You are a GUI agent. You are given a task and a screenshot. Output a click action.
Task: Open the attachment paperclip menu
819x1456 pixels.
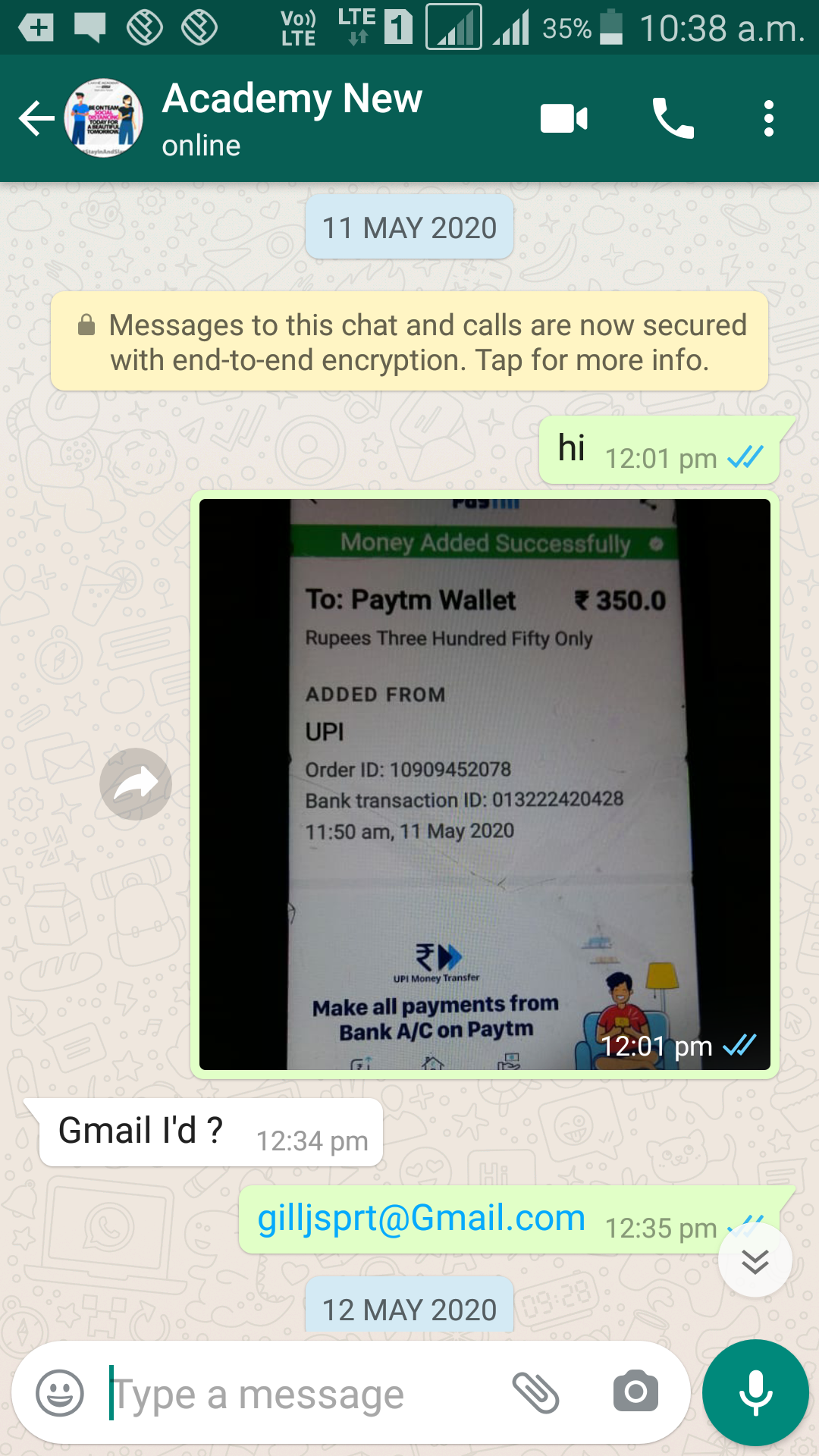[x=536, y=1392]
